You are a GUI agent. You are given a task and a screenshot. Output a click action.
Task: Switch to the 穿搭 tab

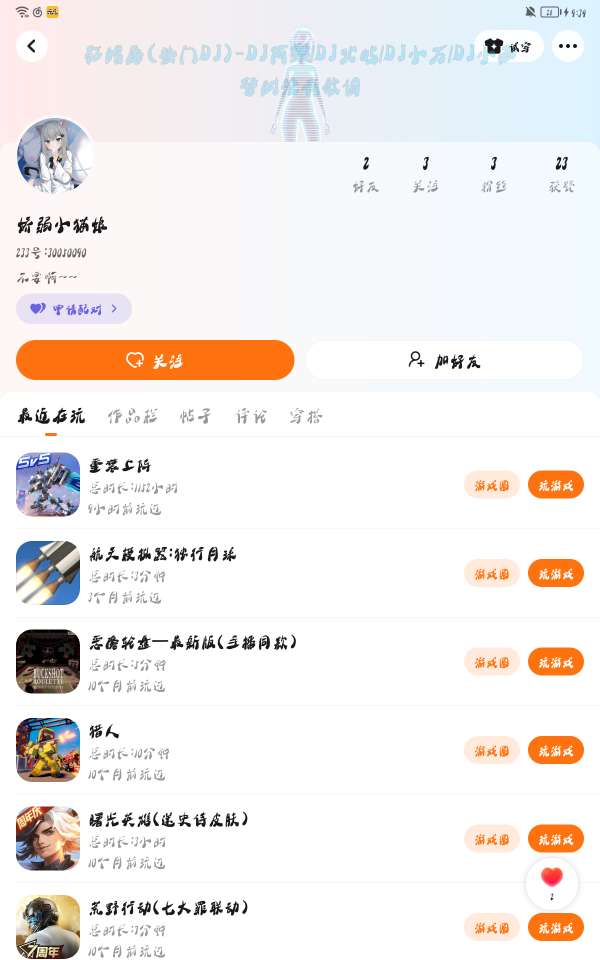point(306,416)
